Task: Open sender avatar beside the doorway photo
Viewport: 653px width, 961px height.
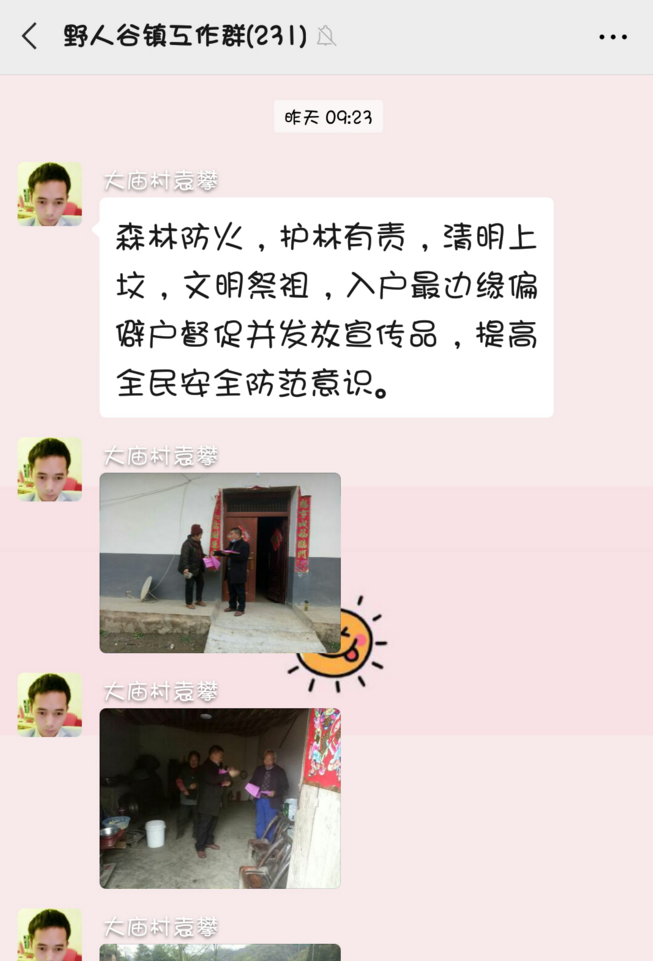Action: click(x=49, y=469)
